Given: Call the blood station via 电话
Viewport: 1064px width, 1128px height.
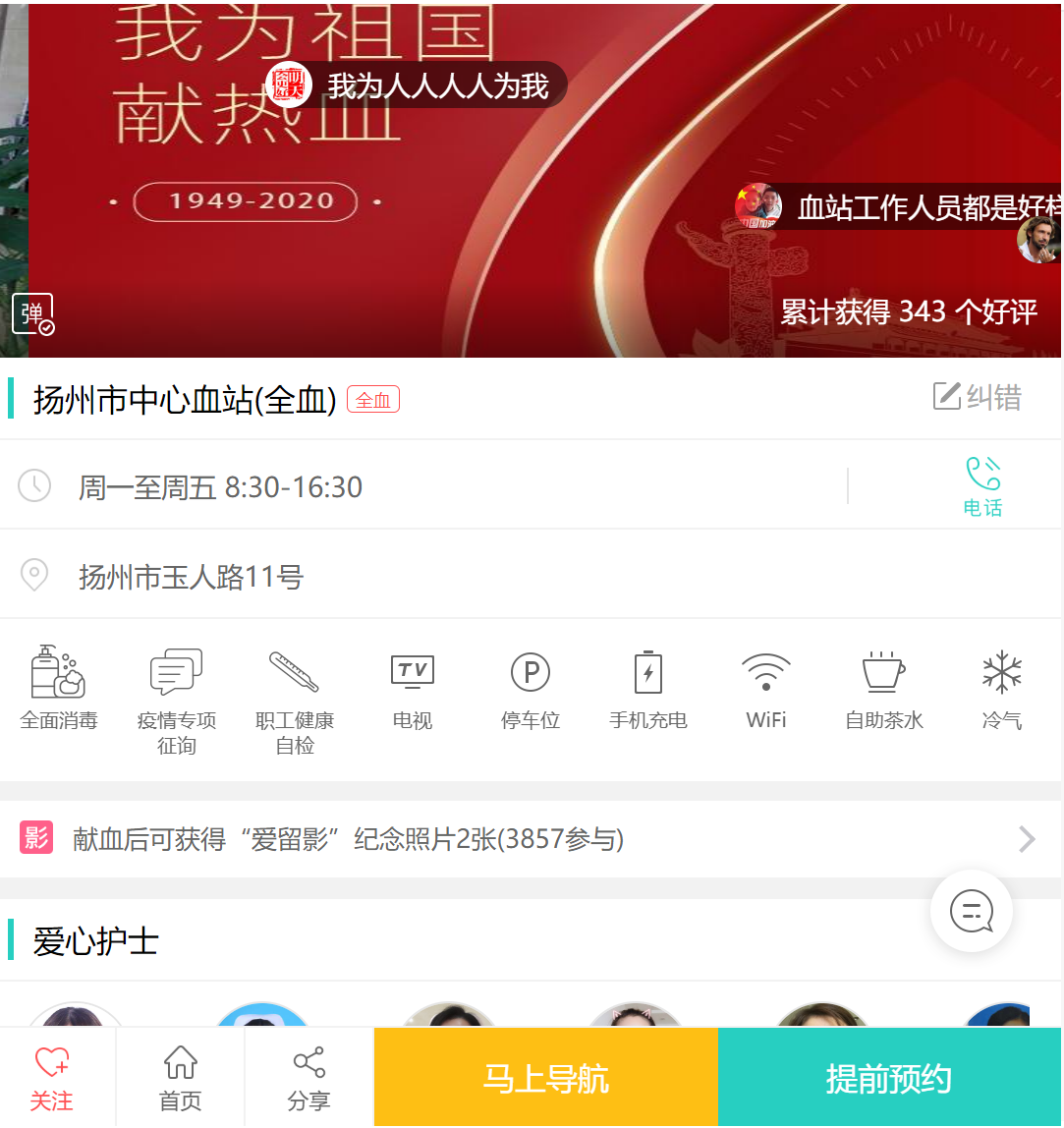Looking at the screenshot, I should (982, 485).
